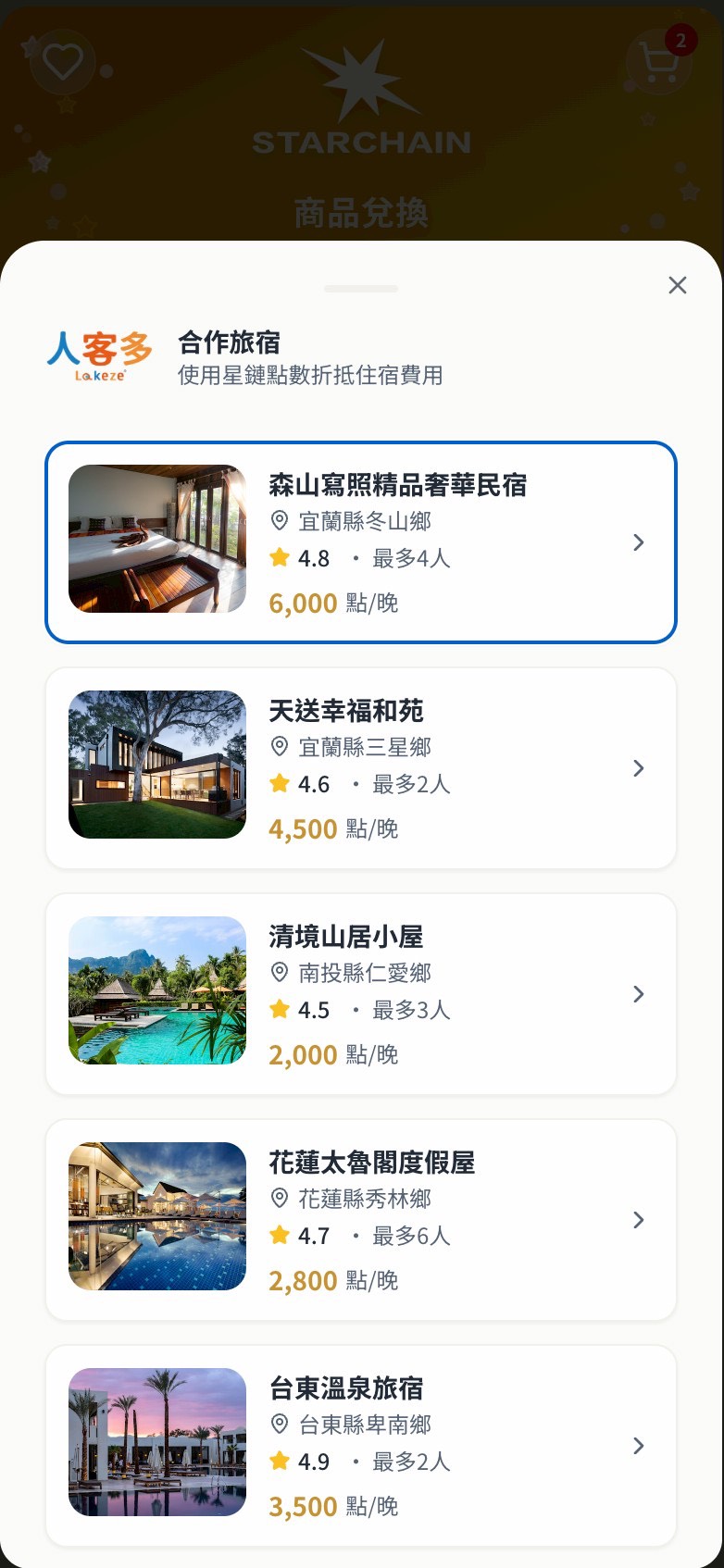Expand details for 台東溫泉旅宿
Image resolution: width=724 pixels, height=1568 pixels.
(x=638, y=1445)
